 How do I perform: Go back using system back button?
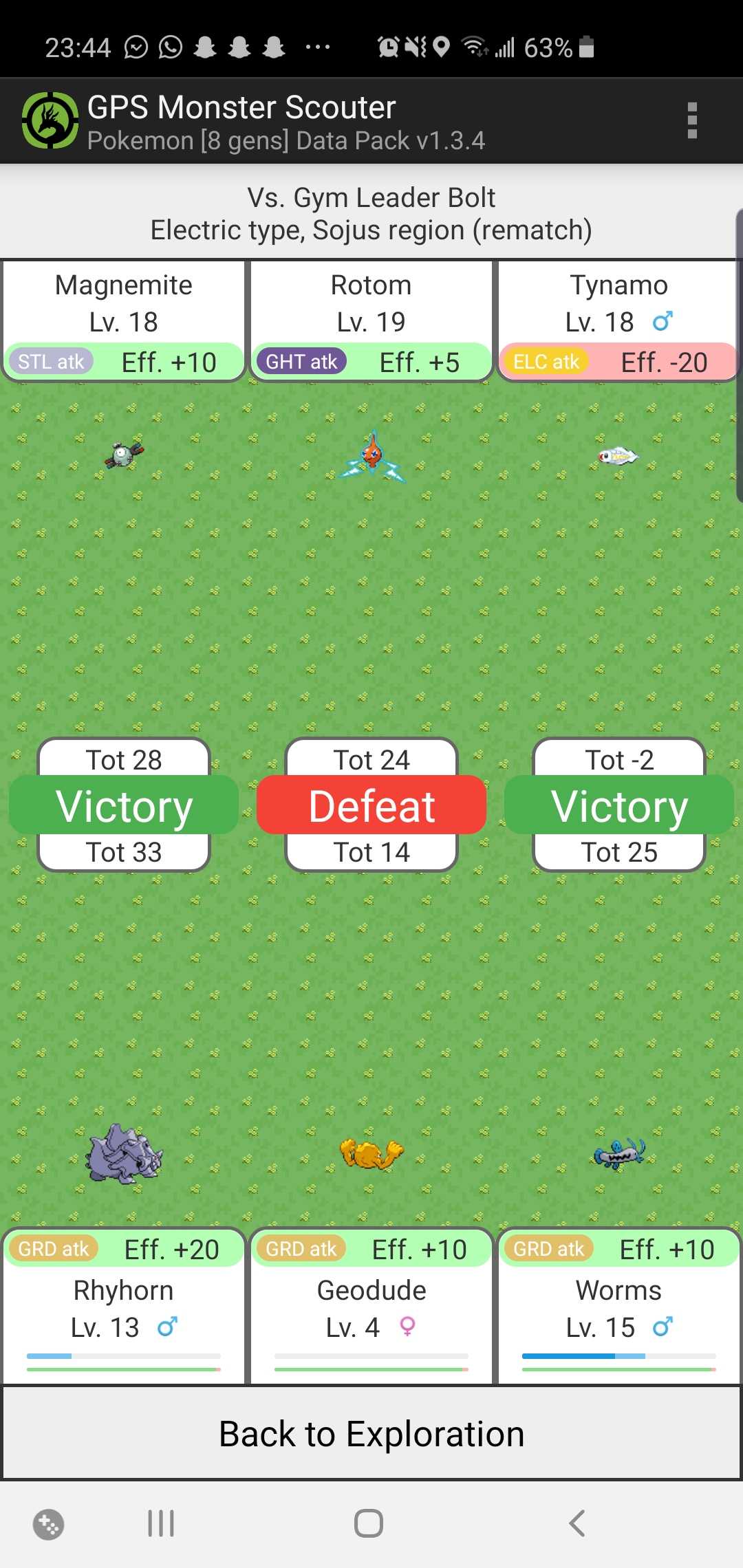tap(577, 1523)
